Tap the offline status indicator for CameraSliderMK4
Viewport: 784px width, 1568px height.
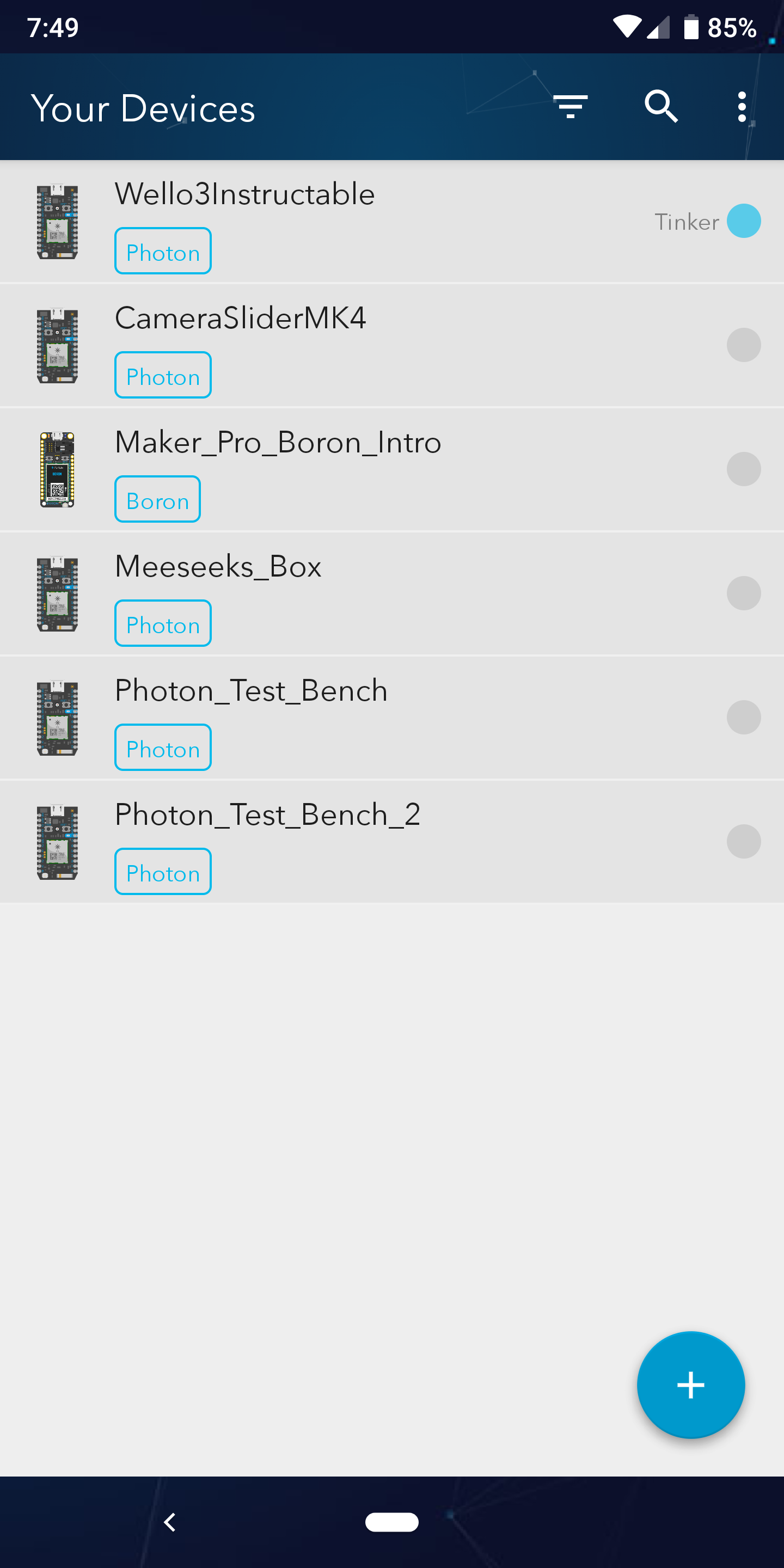coord(744,345)
